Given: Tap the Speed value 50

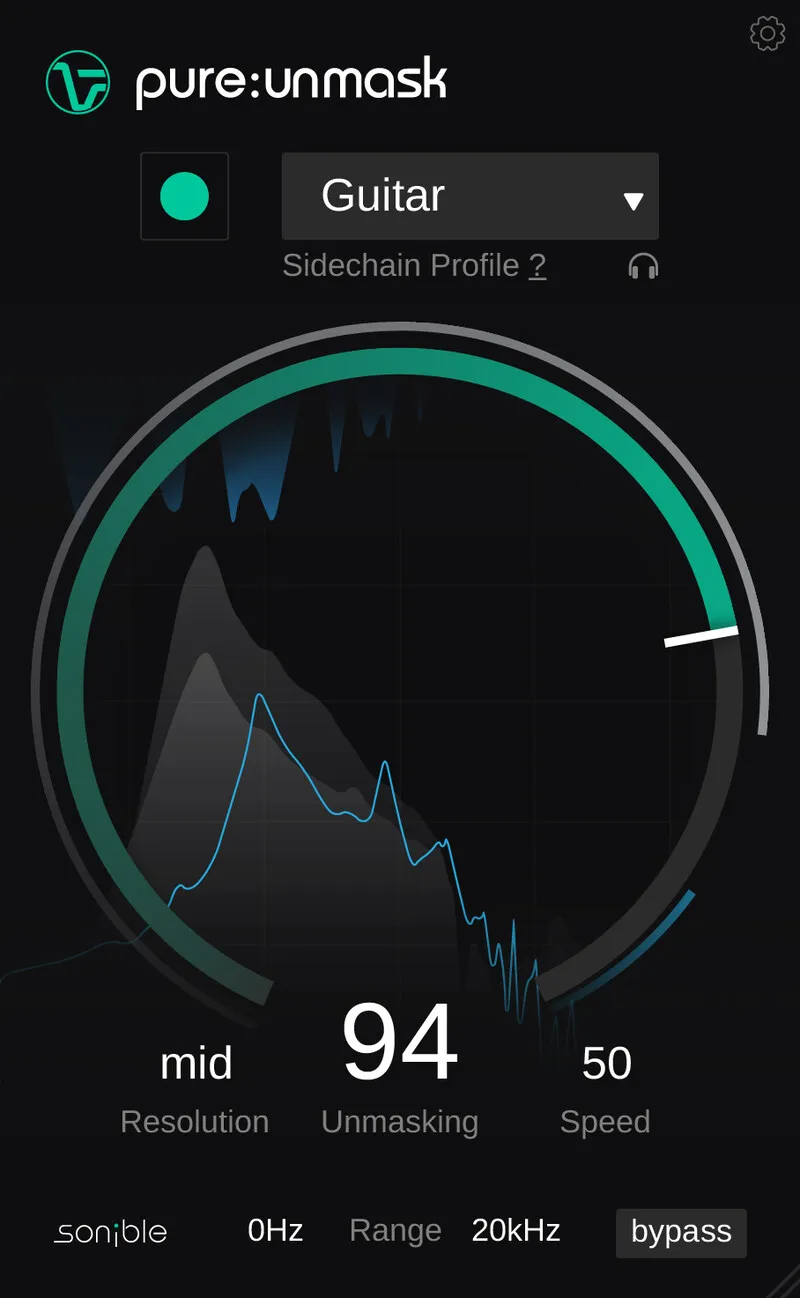Looking at the screenshot, I should (x=606, y=1063).
